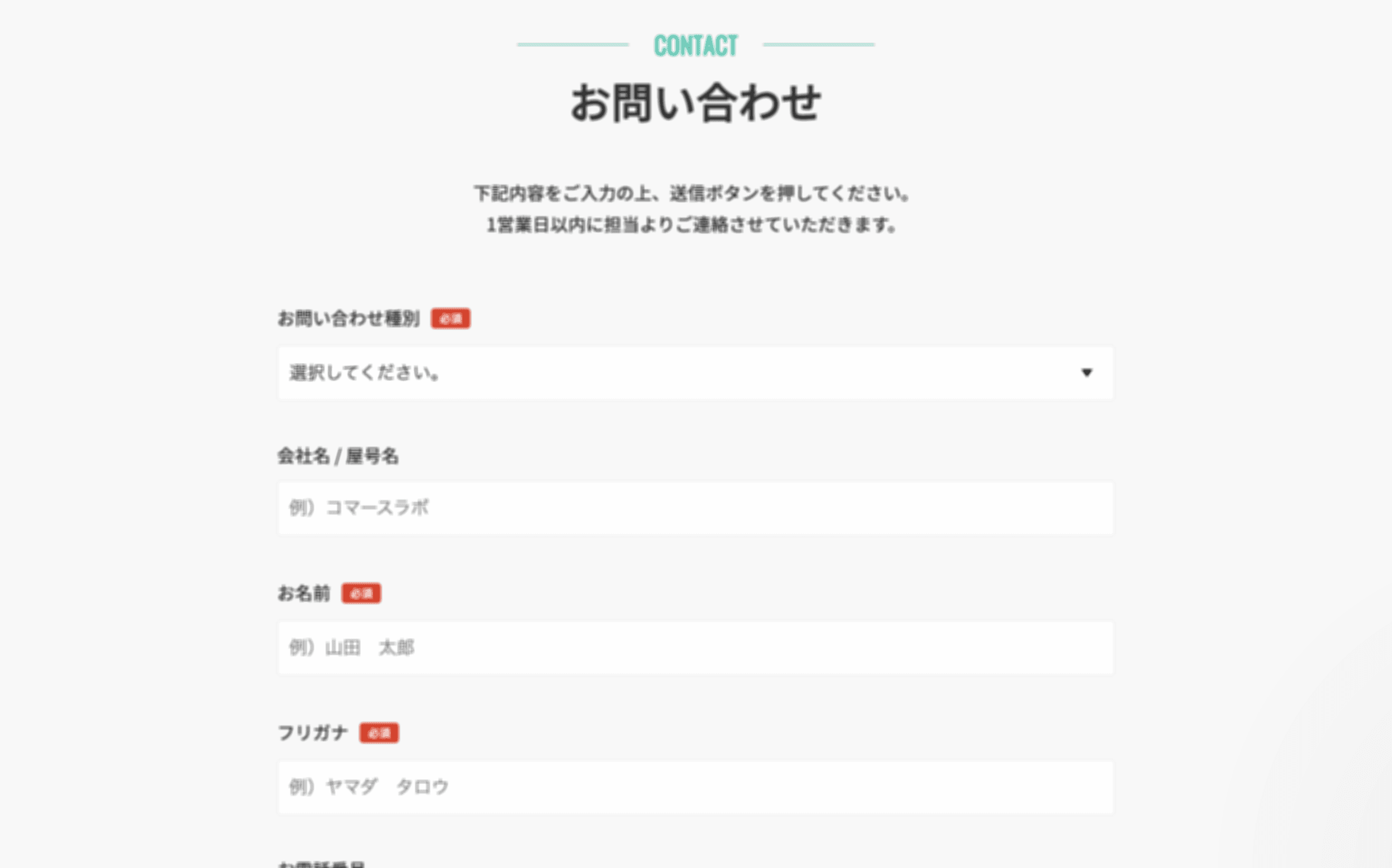
Task: Open the お問い合わせ種別 dropdown
Action: coord(695,373)
